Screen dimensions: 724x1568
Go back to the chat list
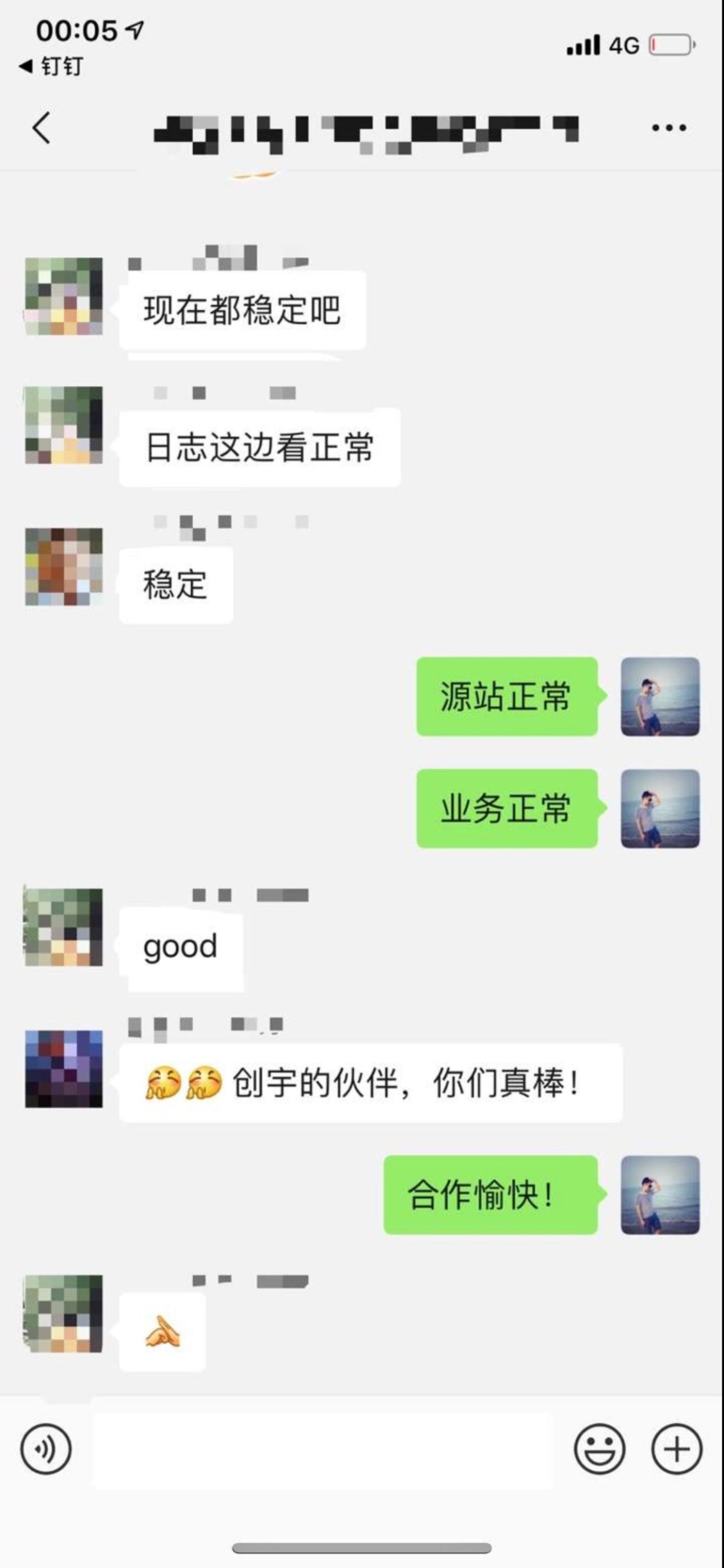point(41,128)
